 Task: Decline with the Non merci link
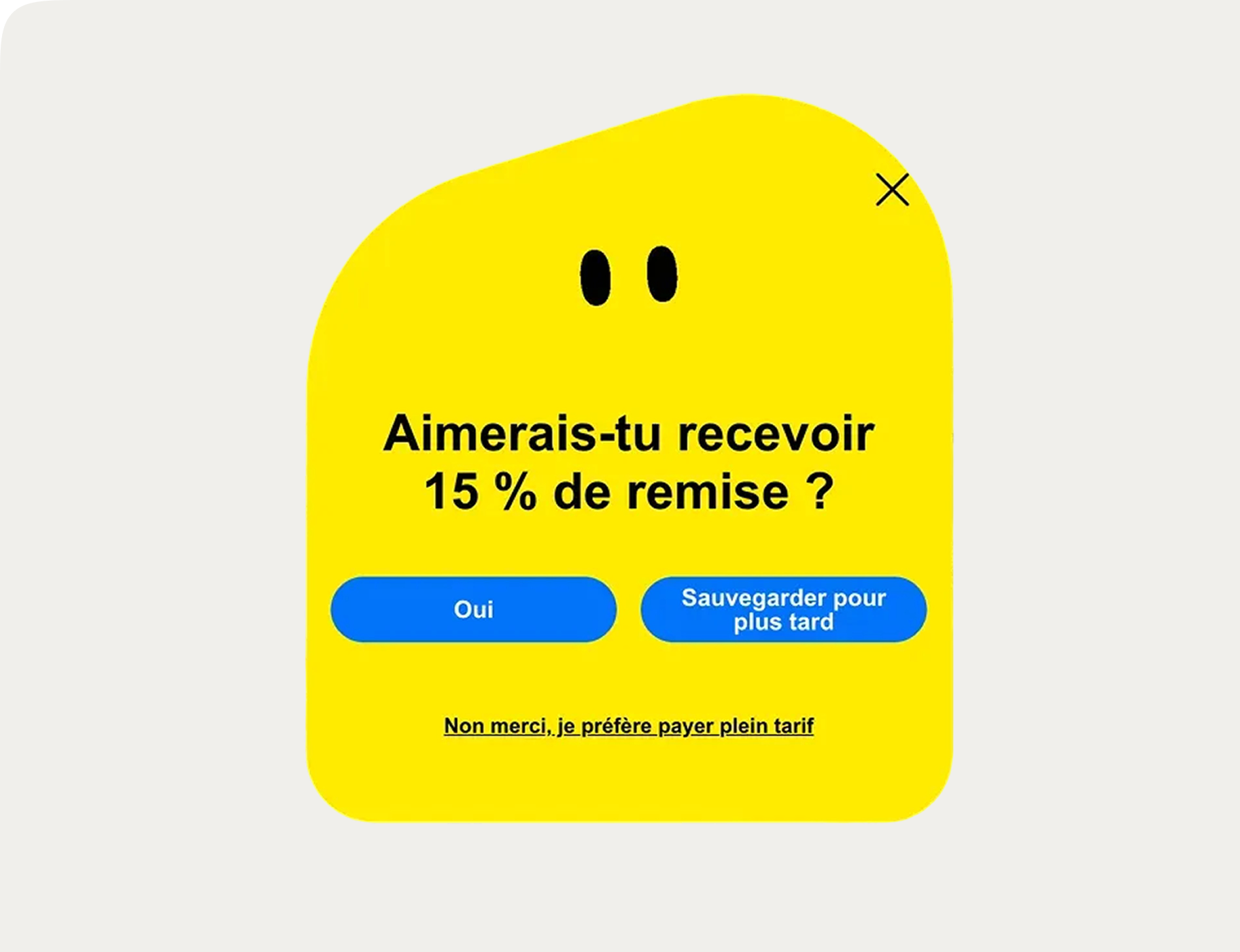pos(628,726)
